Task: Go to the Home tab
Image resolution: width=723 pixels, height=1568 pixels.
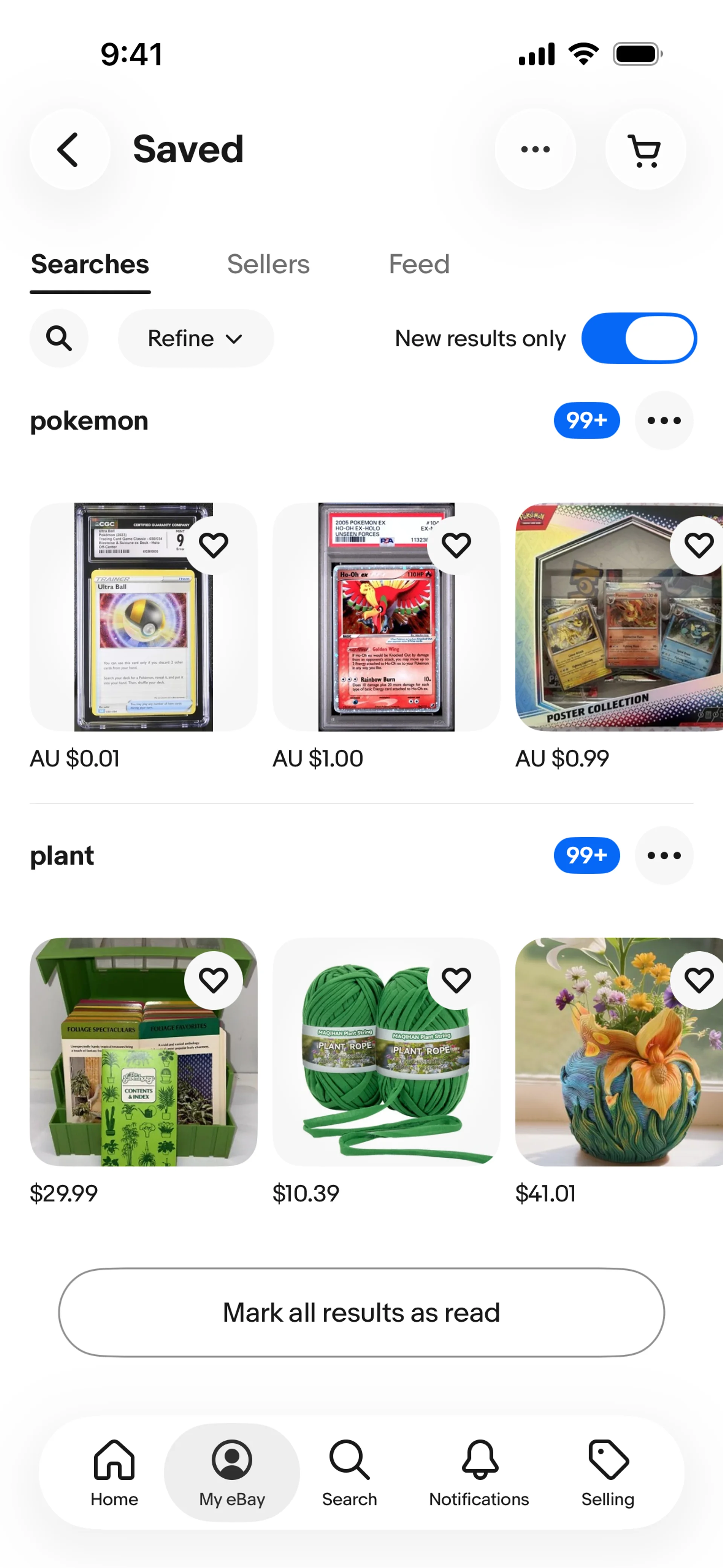Action: 114,1472
